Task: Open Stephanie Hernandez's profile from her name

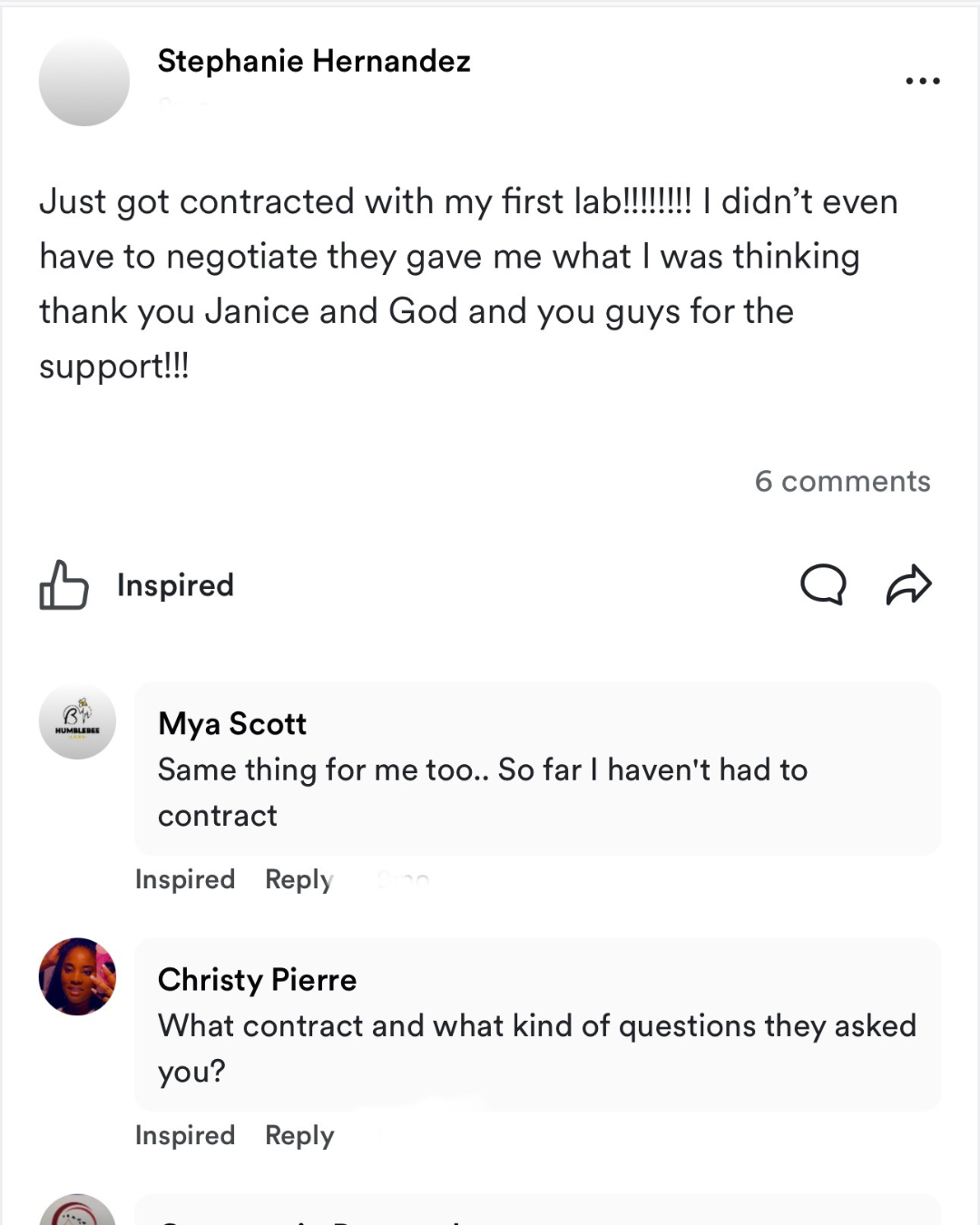Action: pos(314,61)
